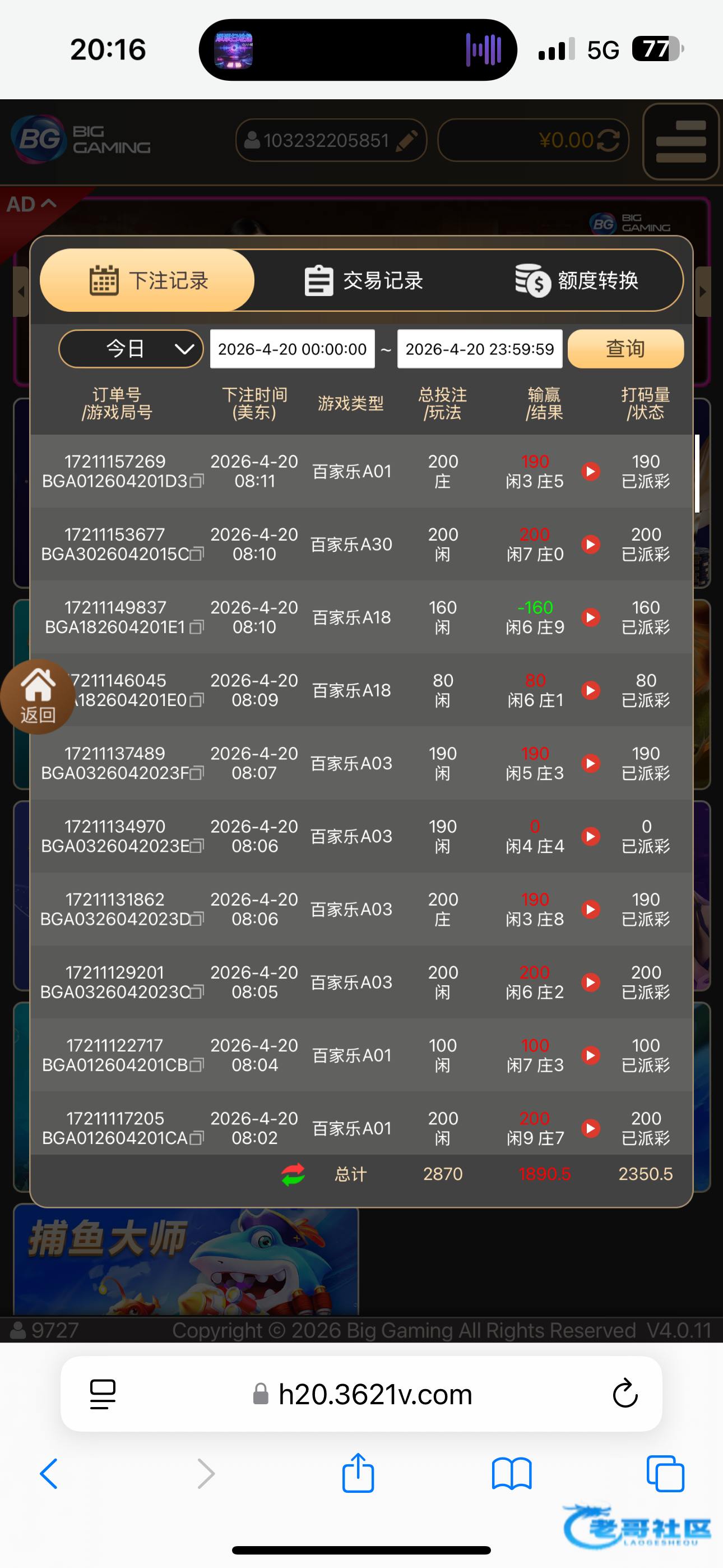Tap the 查询 search button
The width and height of the screenshot is (723, 1568).
tap(625, 349)
